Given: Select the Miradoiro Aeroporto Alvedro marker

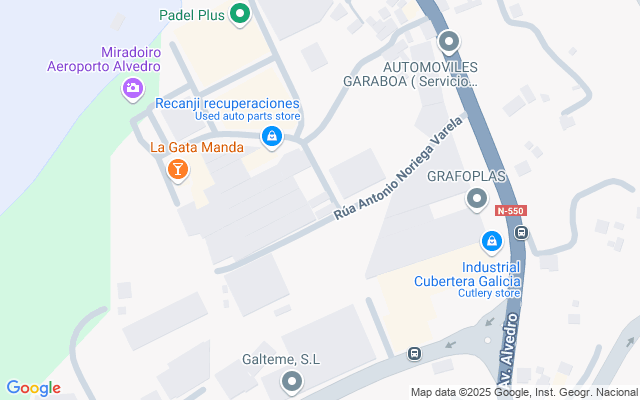Looking at the screenshot, I should [x=132, y=90].
